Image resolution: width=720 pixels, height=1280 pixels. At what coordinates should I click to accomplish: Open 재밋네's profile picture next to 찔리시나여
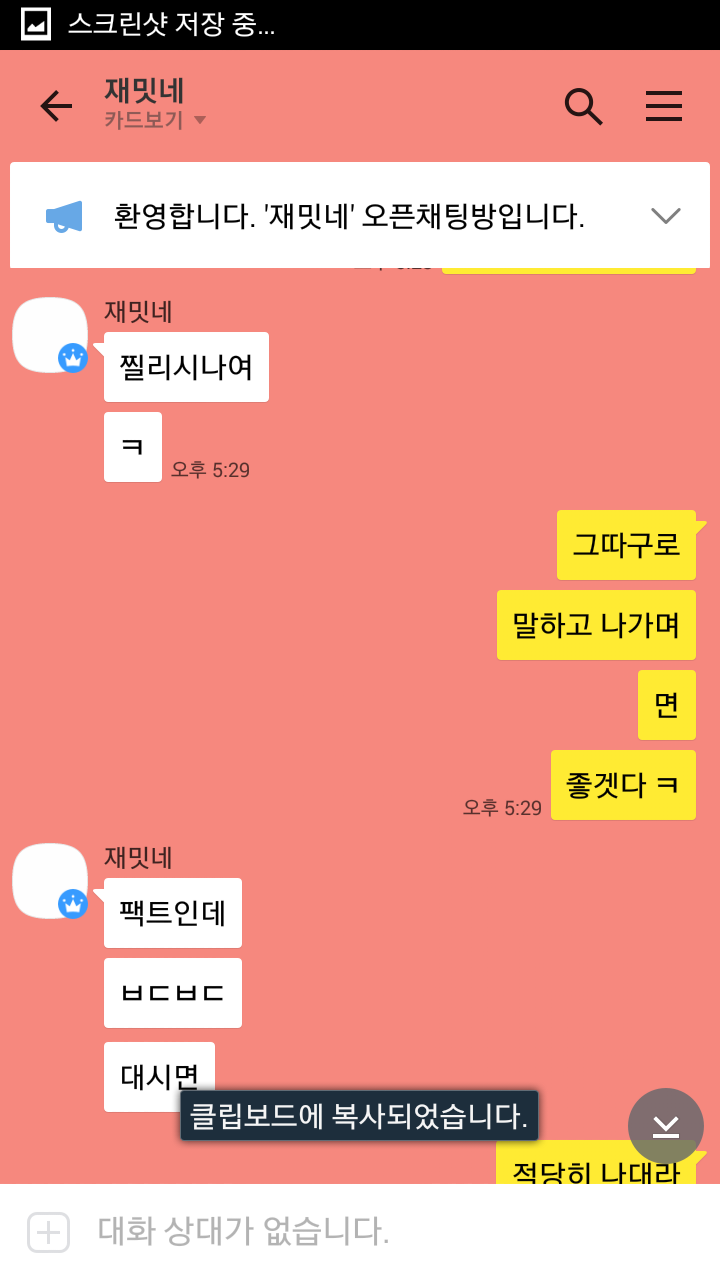click(49, 335)
